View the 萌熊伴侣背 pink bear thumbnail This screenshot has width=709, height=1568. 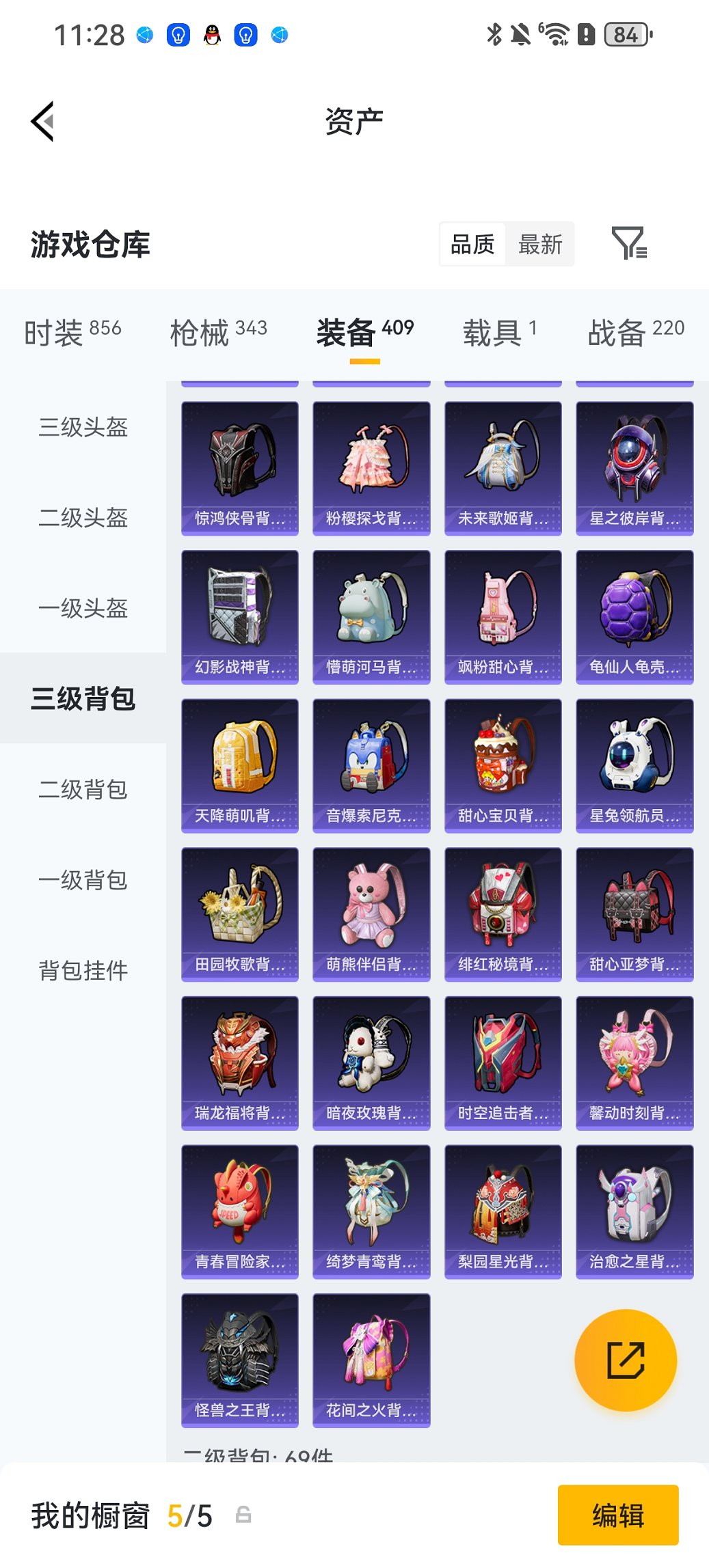click(x=371, y=914)
